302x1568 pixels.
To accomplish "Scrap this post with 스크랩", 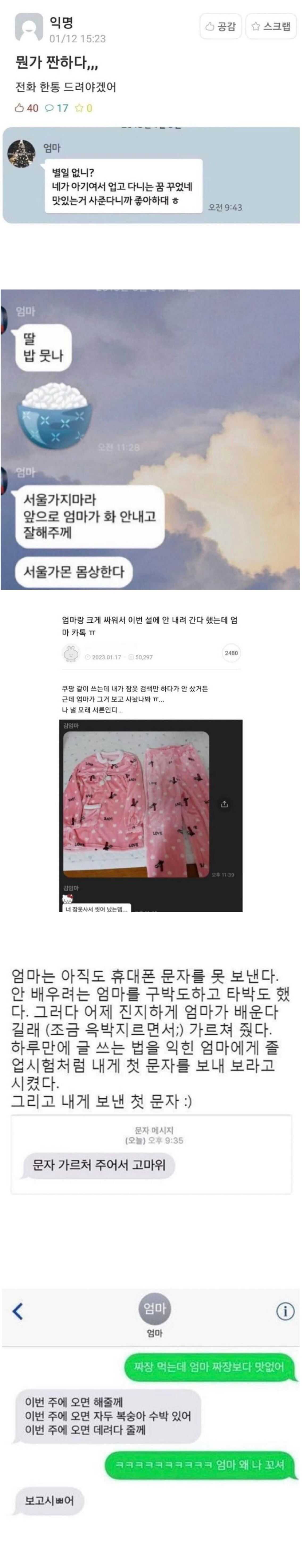I will pyautogui.click(x=270, y=26).
